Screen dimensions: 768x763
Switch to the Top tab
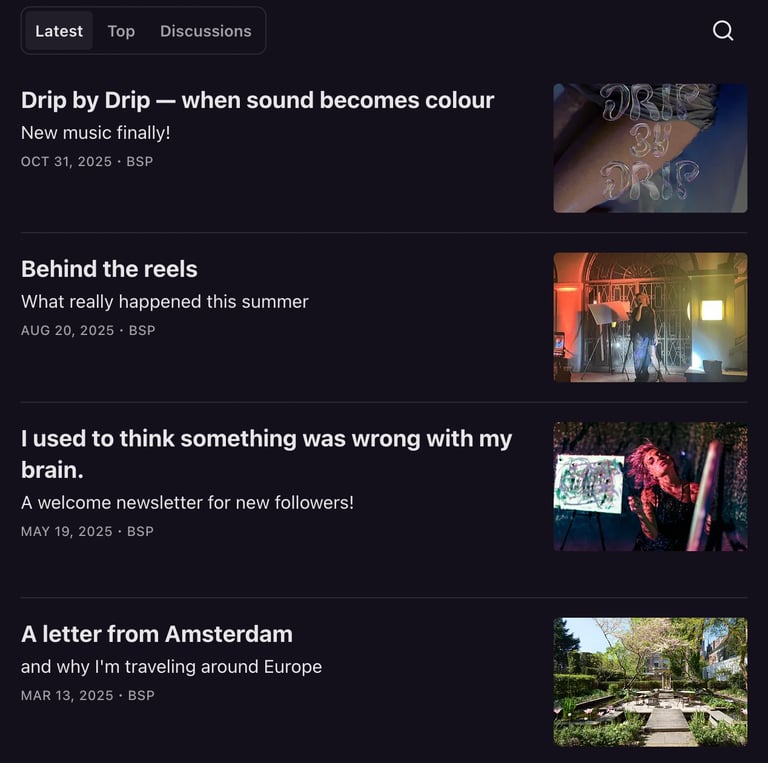[x=121, y=31]
